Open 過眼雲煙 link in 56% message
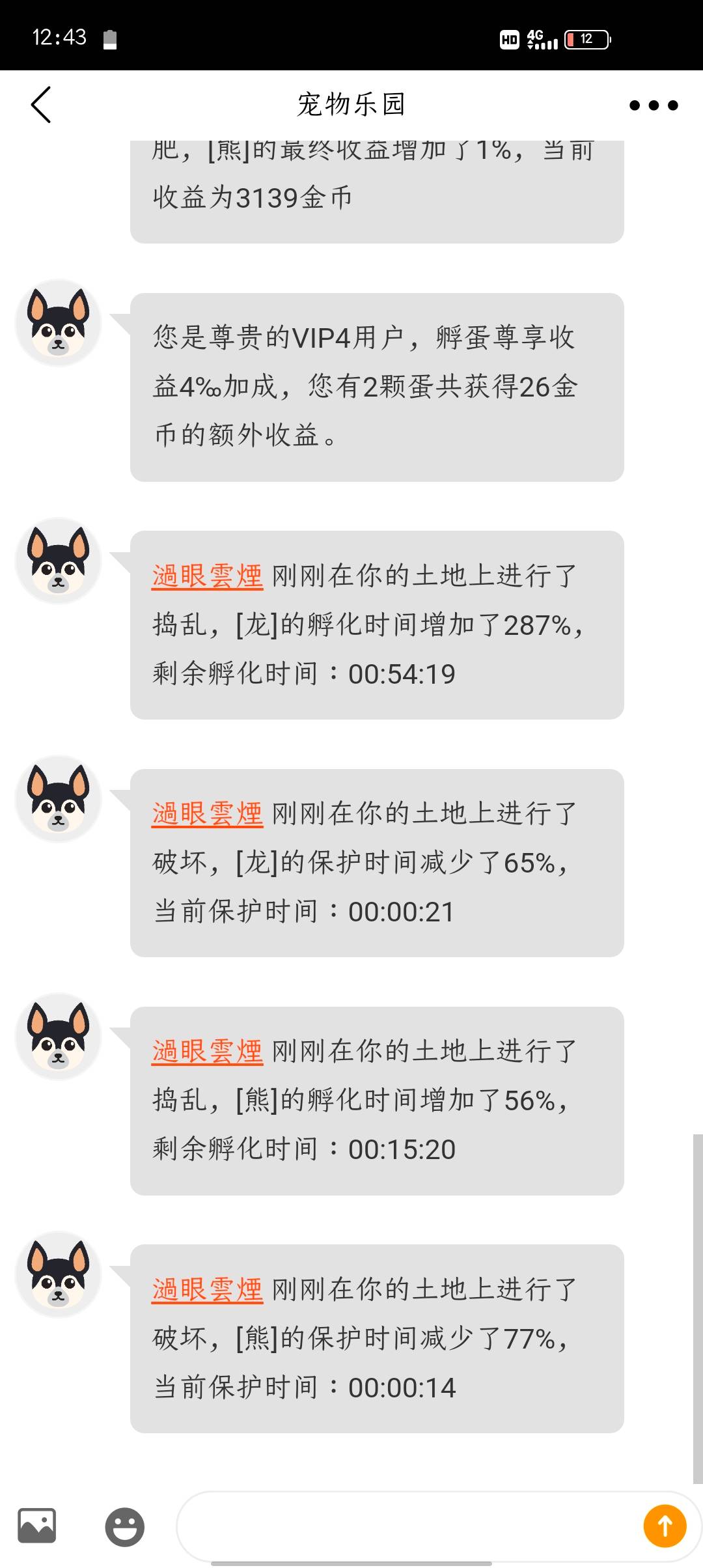 [x=207, y=1052]
